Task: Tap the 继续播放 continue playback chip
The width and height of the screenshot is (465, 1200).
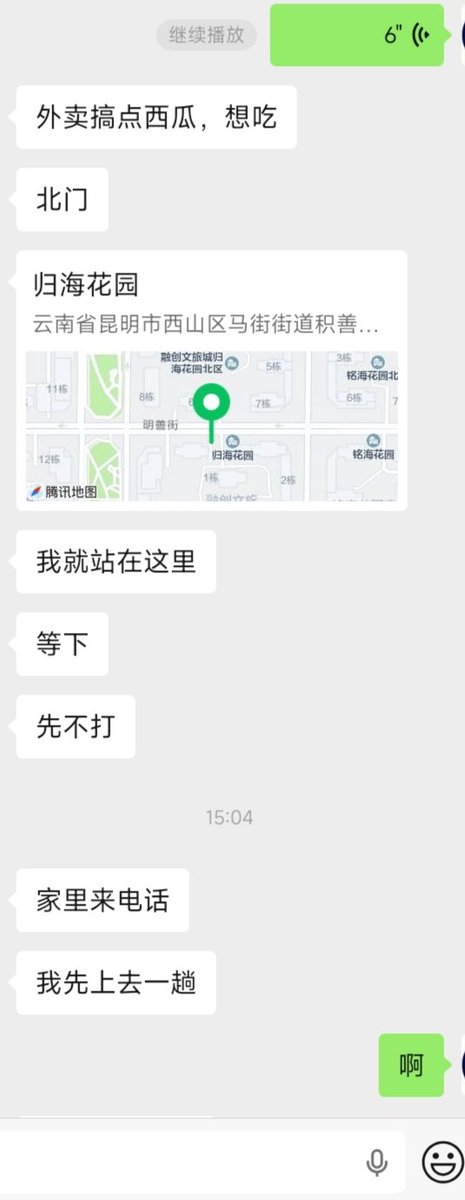Action: click(x=207, y=35)
